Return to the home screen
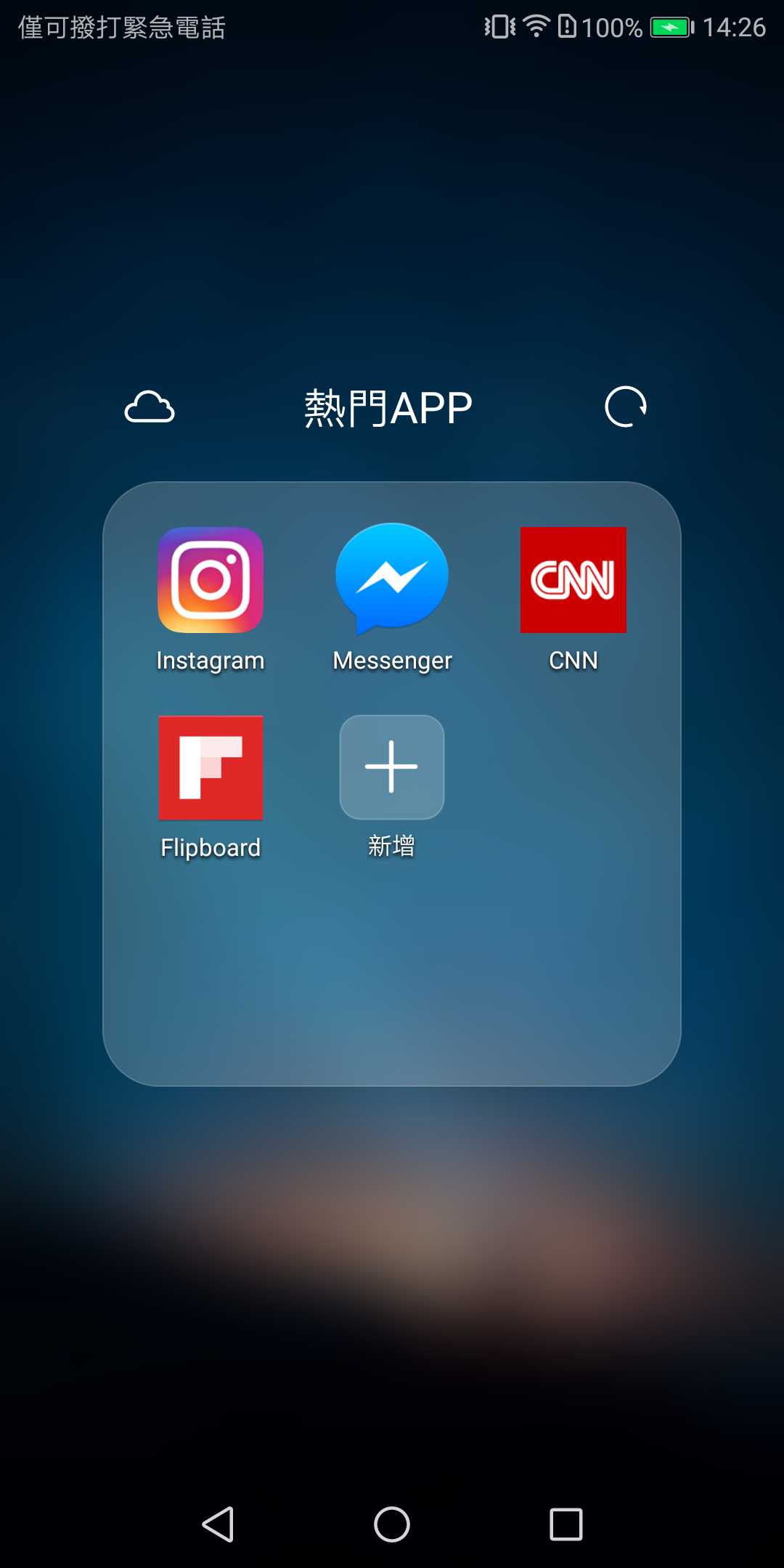 392,1524
